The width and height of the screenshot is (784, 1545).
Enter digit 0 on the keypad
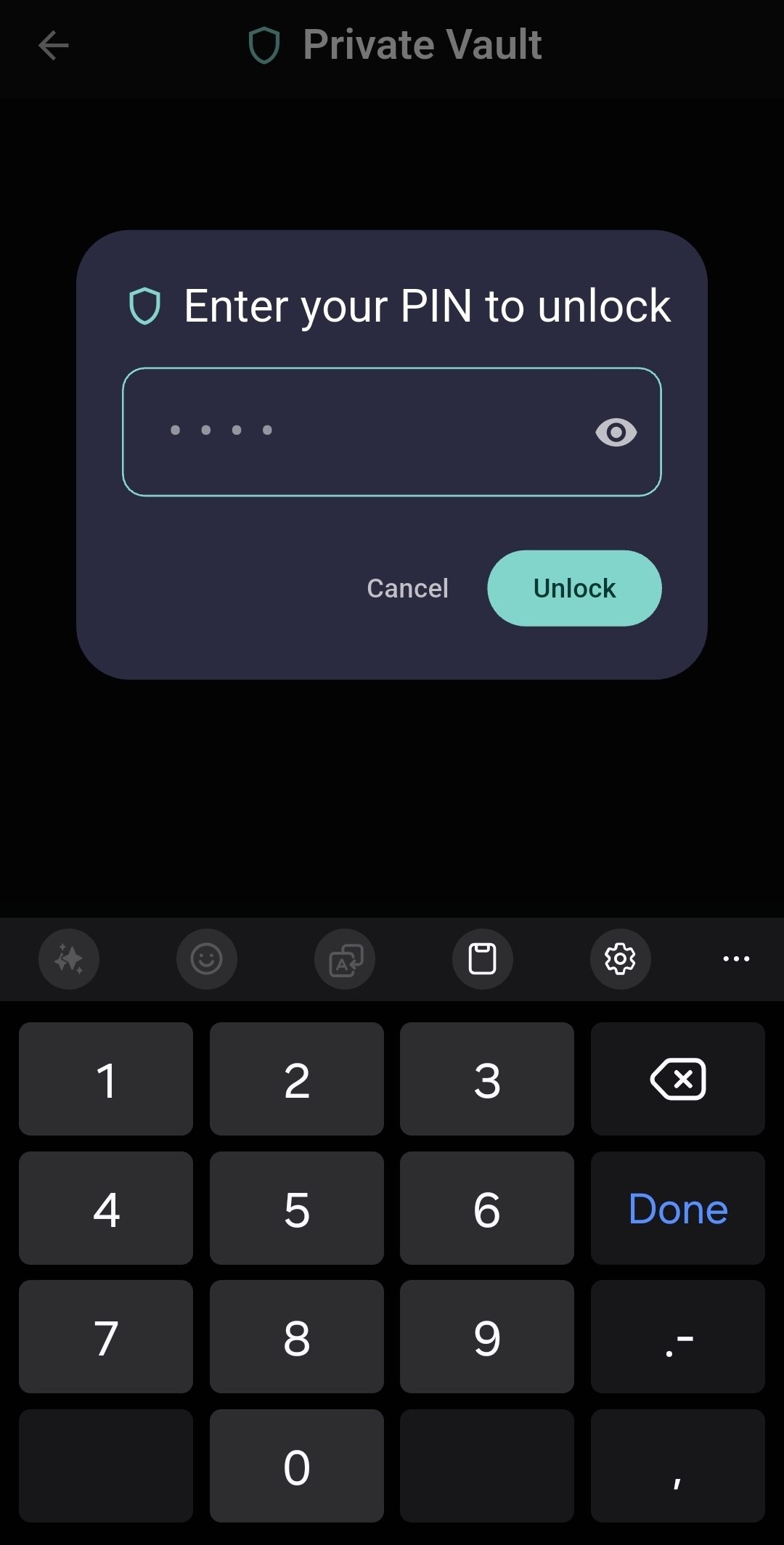coord(296,1467)
